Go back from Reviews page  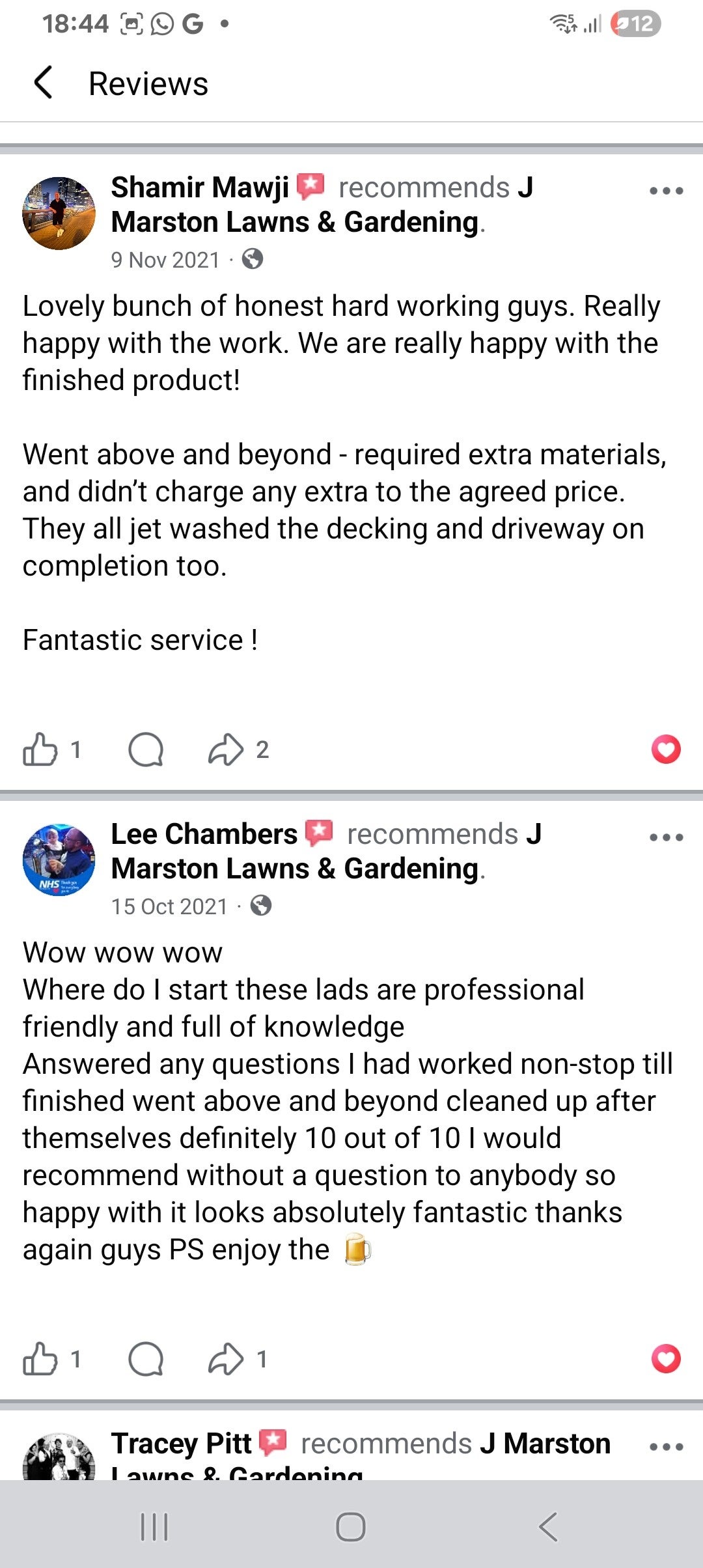(43, 83)
